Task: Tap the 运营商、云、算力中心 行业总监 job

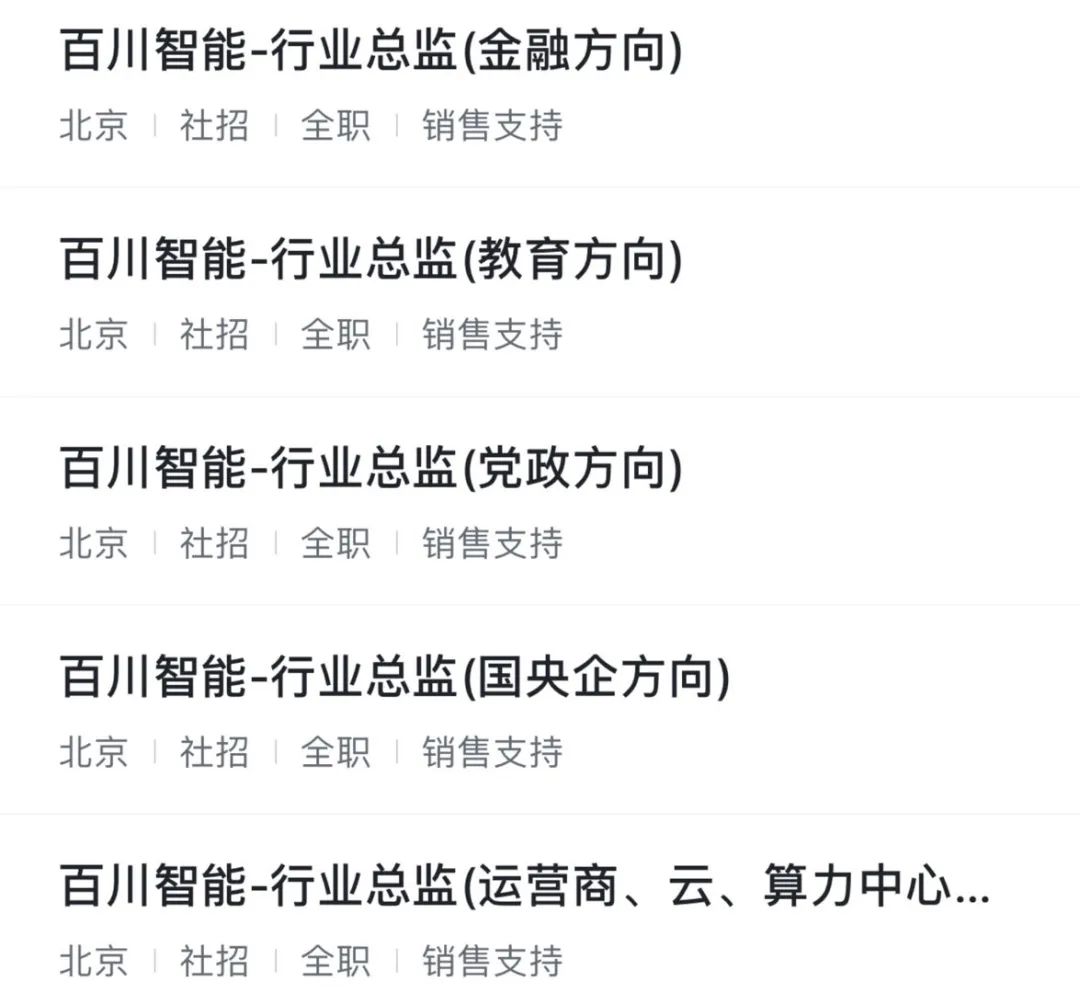Action: click(x=525, y=888)
